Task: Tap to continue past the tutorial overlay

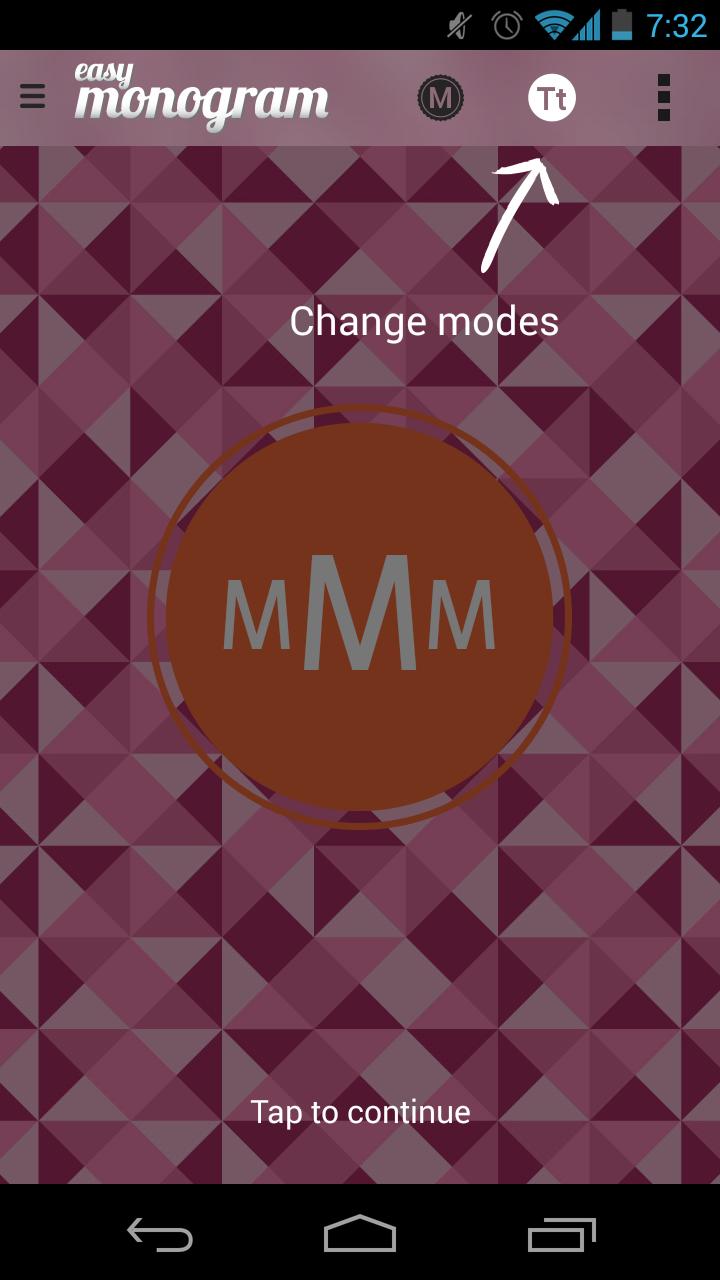Action: pyautogui.click(x=360, y=1112)
